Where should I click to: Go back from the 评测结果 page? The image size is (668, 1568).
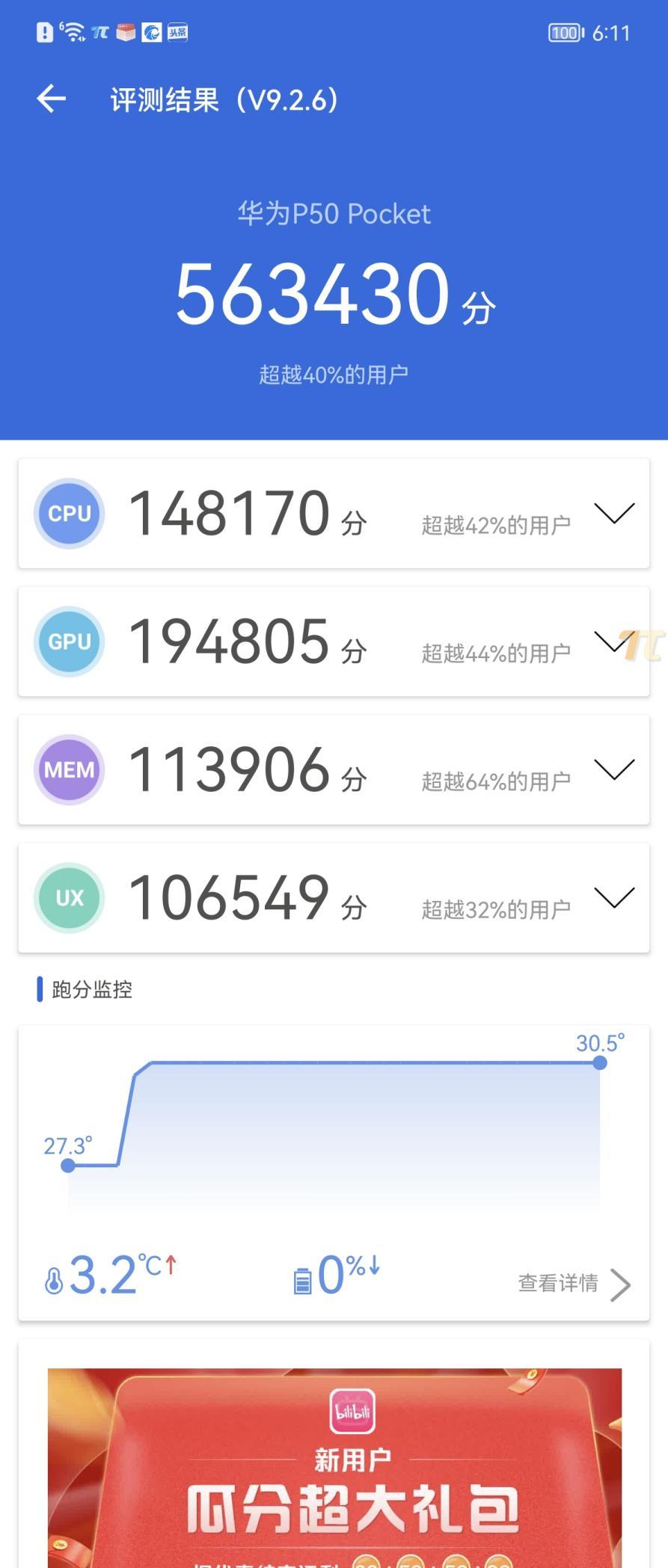coord(51,99)
